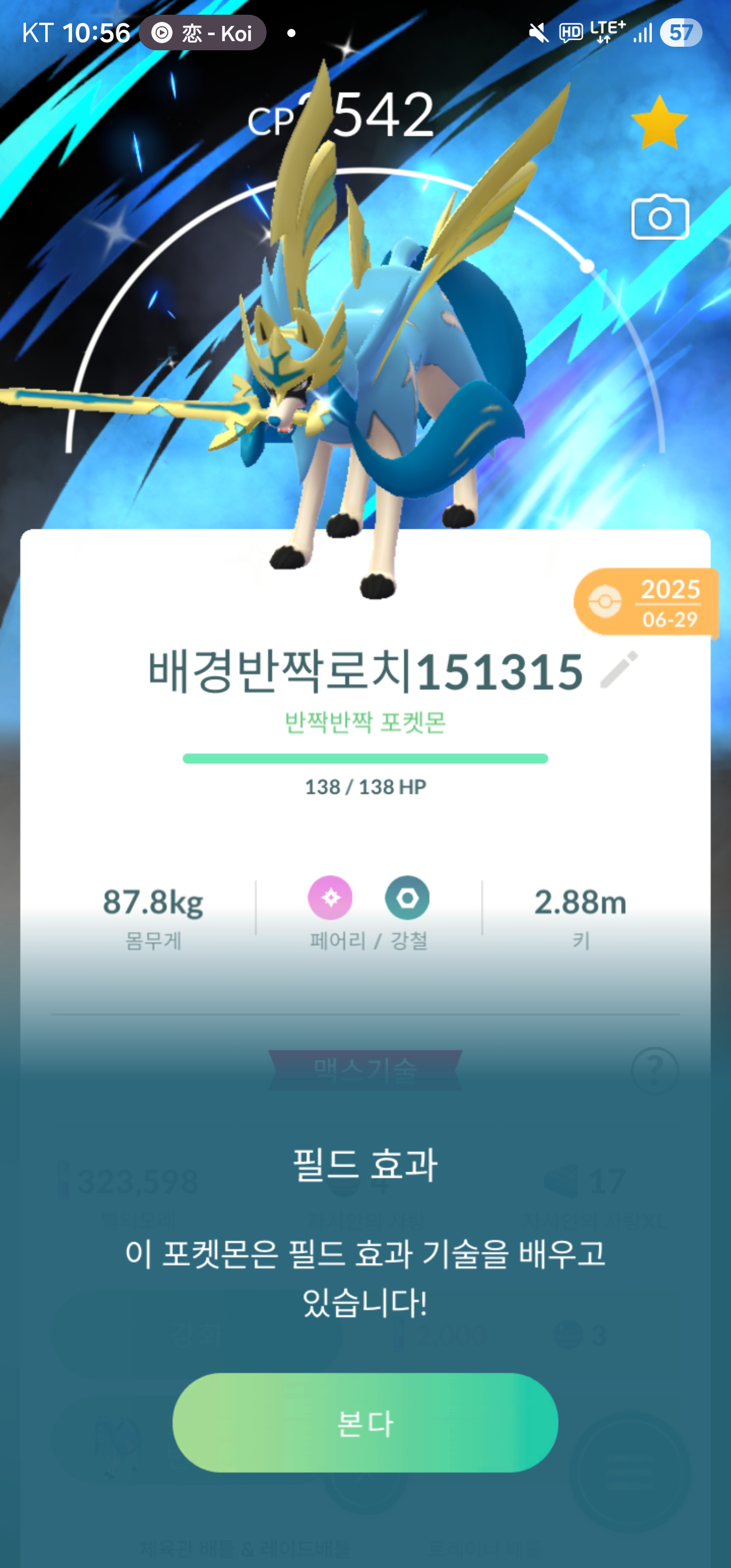Open the 恋 - Koi media playback chip

point(203,33)
